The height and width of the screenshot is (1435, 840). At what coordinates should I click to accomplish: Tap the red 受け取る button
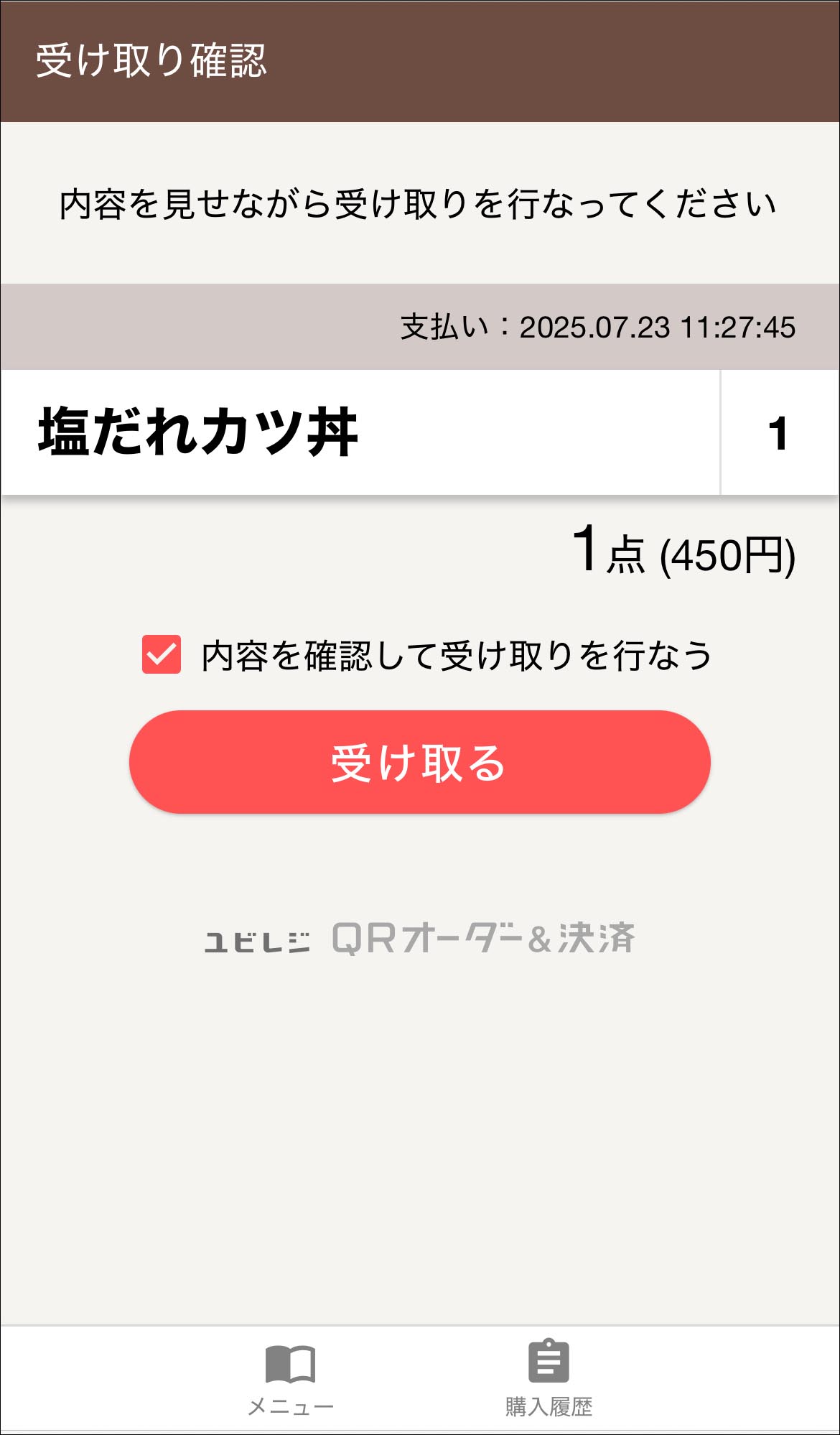[x=419, y=762]
